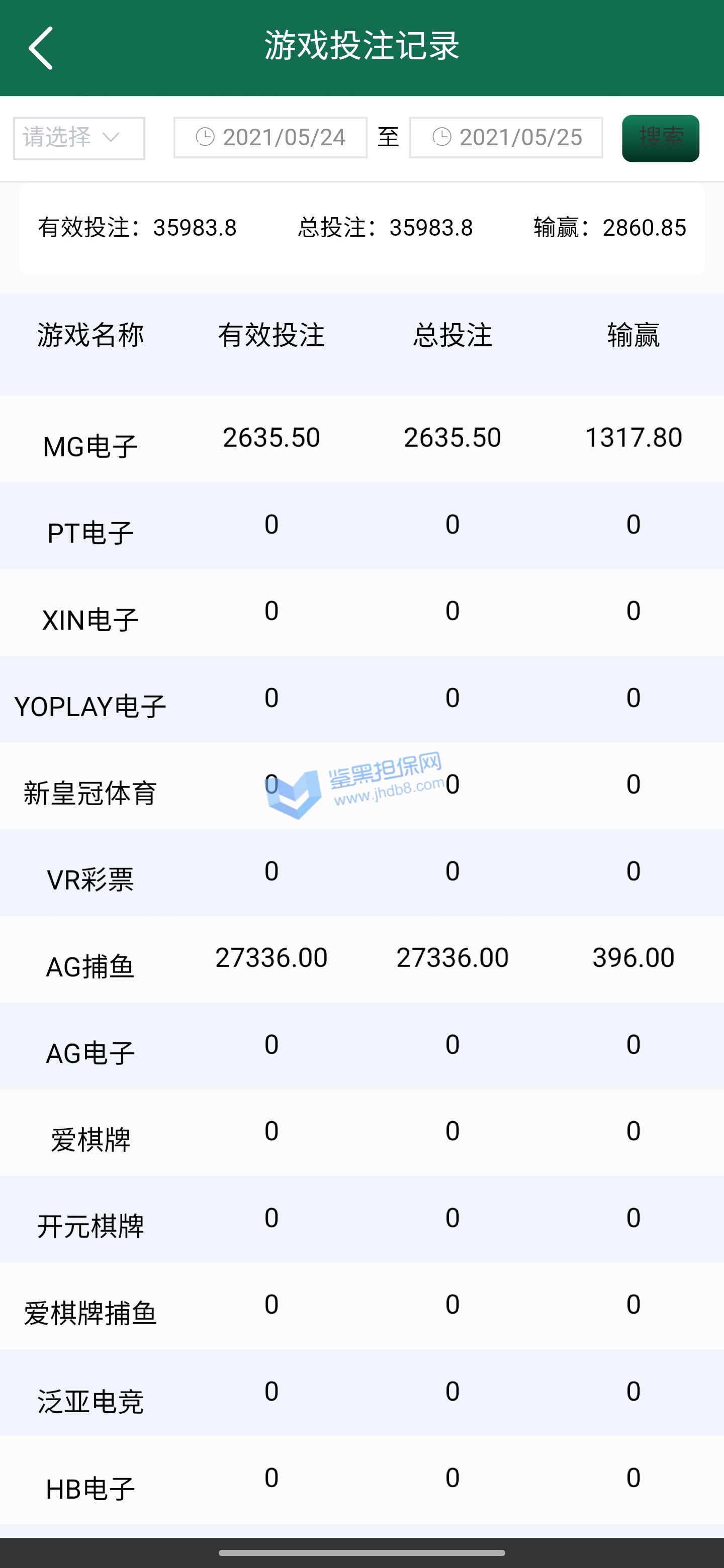The image size is (724, 1568).
Task: Pick the end date 2021/05/25
Action: pos(506,138)
